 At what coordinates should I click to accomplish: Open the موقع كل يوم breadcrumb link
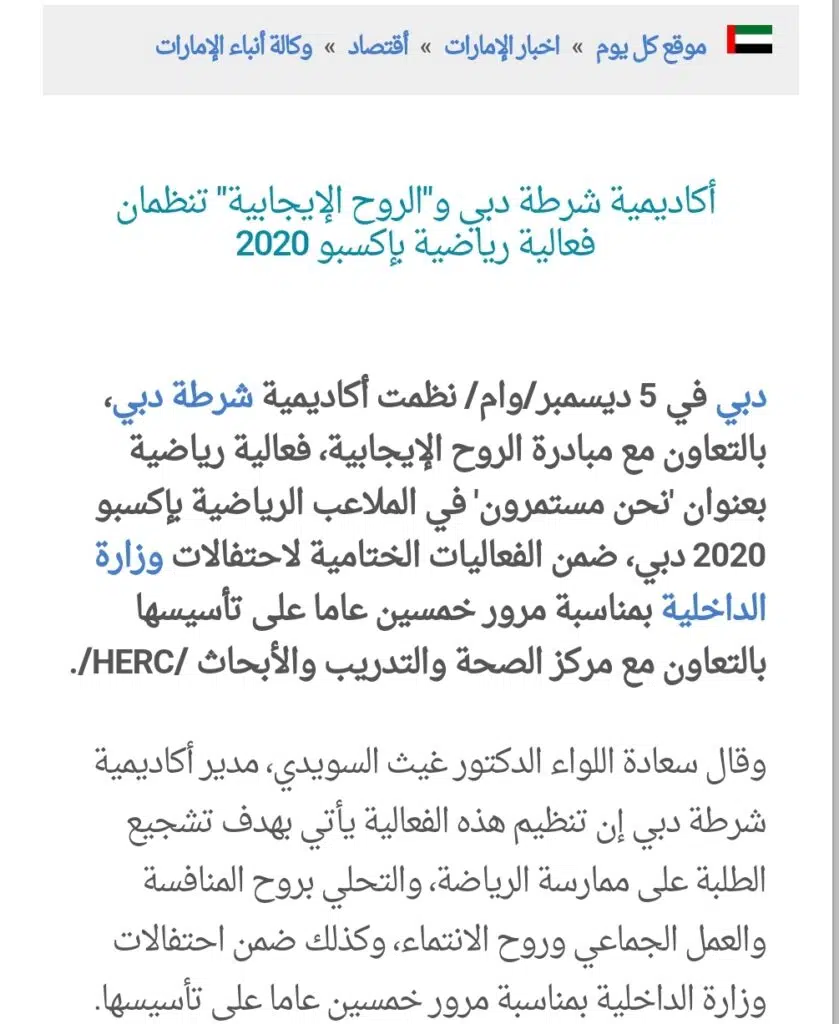[x=651, y=46]
